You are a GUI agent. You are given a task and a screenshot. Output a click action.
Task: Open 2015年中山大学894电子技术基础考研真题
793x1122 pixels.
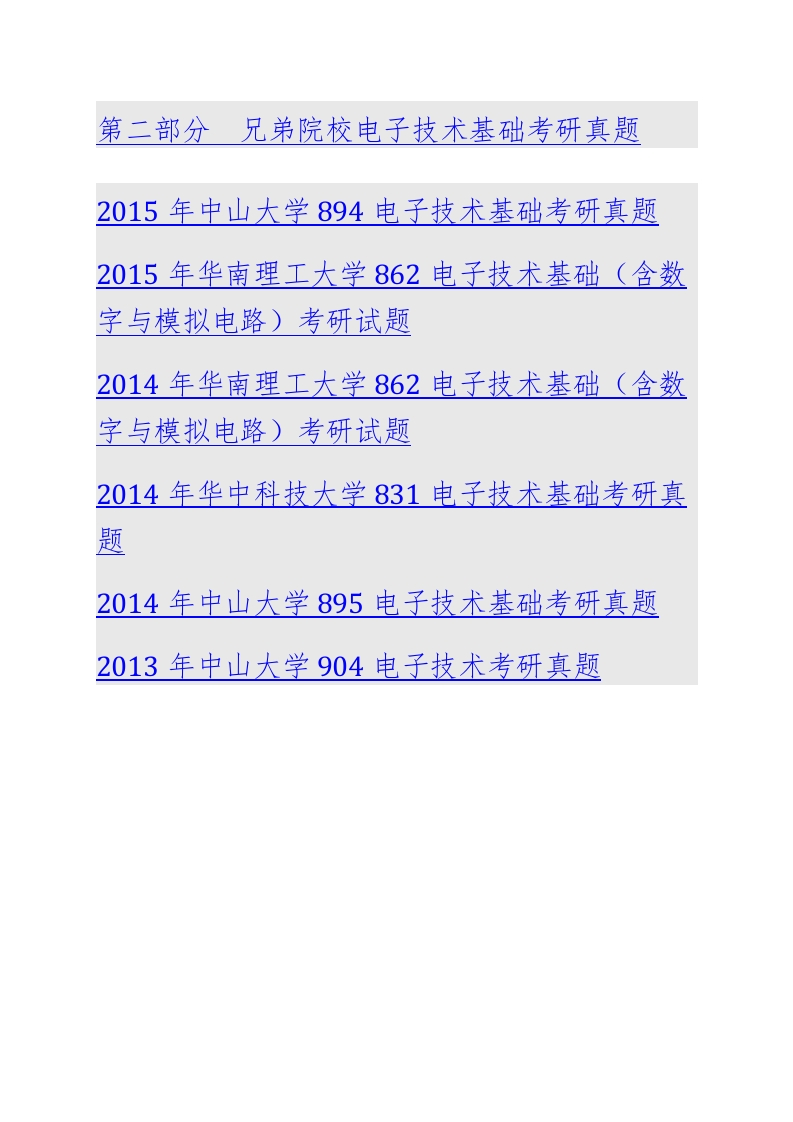pyautogui.click(x=377, y=212)
